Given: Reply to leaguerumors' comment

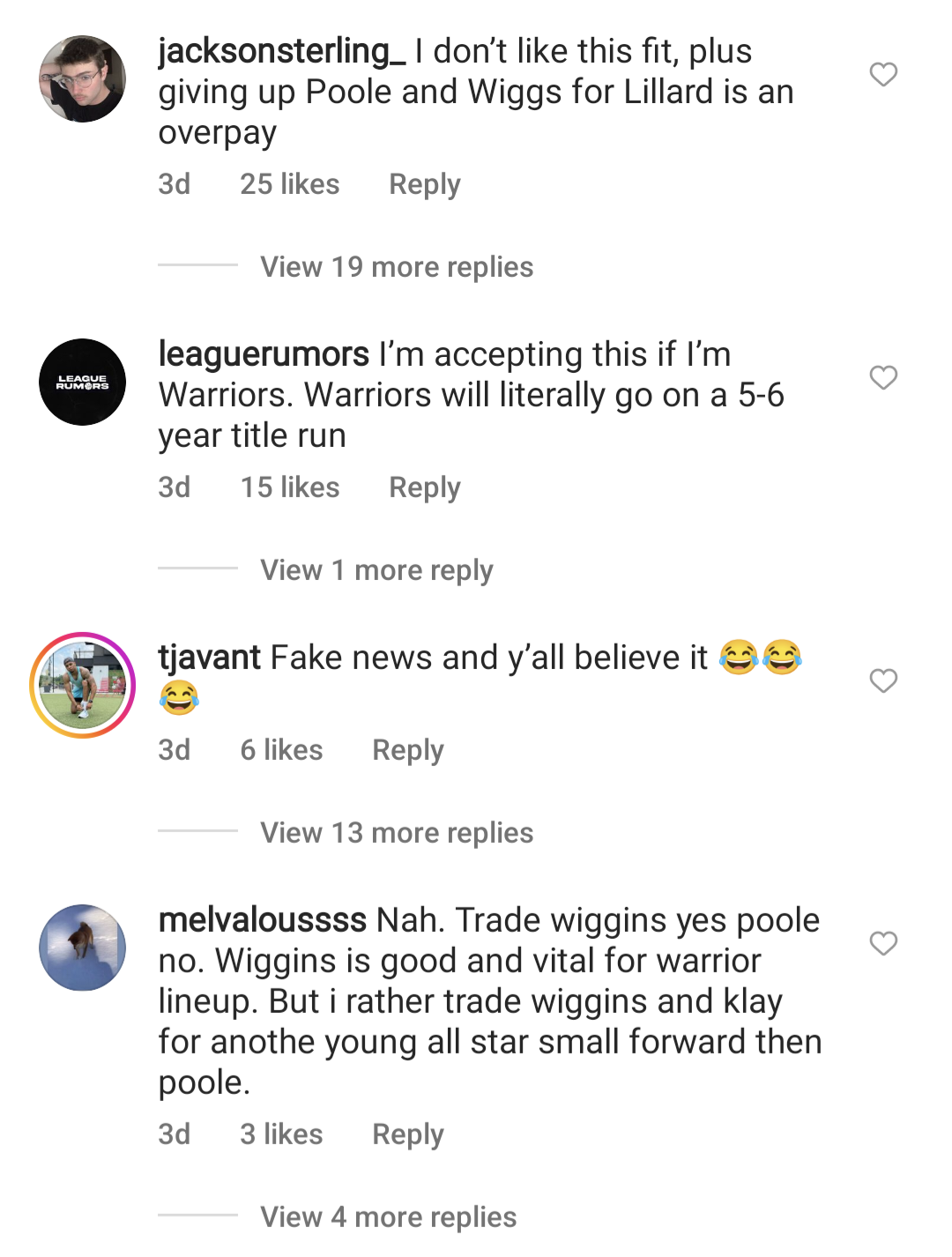Looking at the screenshot, I should click(424, 487).
